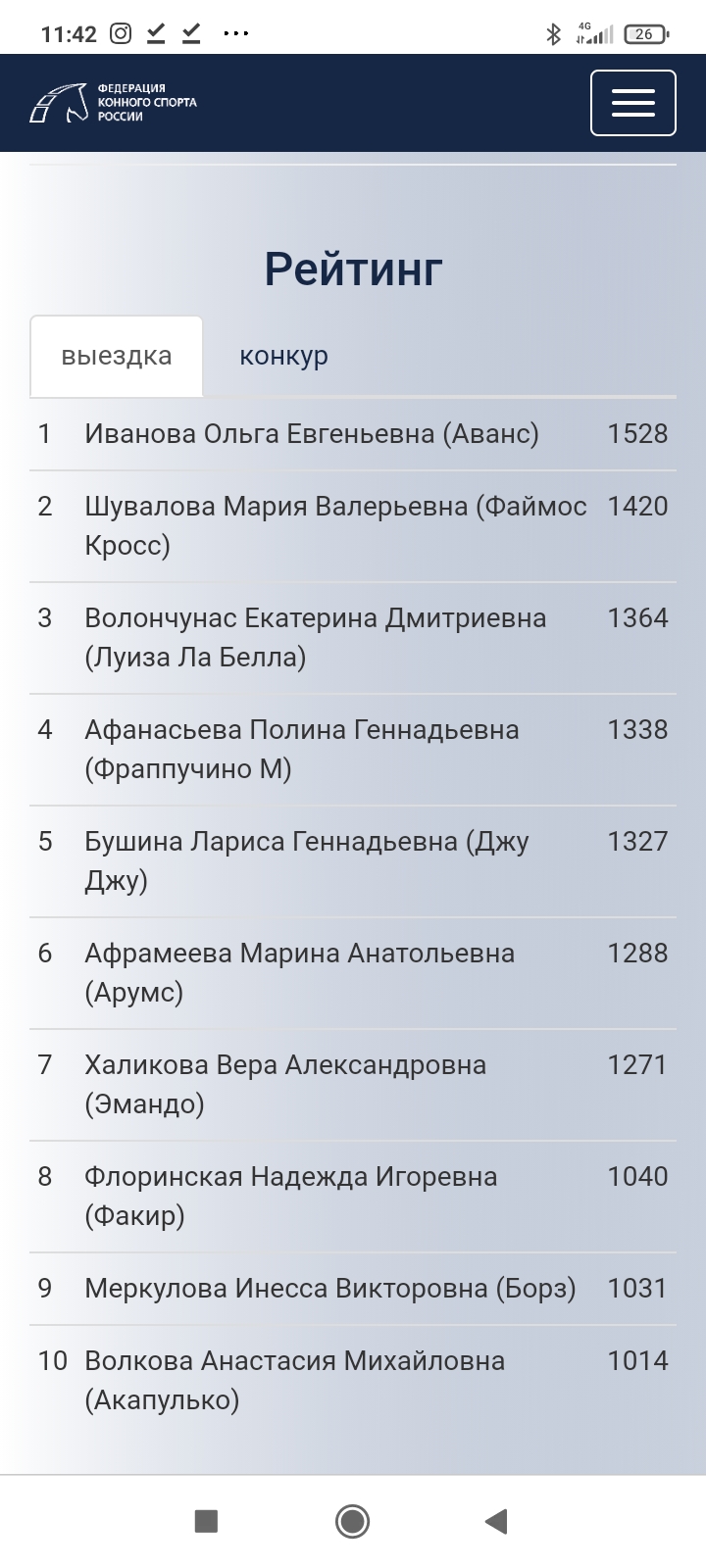The height and width of the screenshot is (1568, 706).
Task: Select the выездка tab
Action: [x=117, y=356]
